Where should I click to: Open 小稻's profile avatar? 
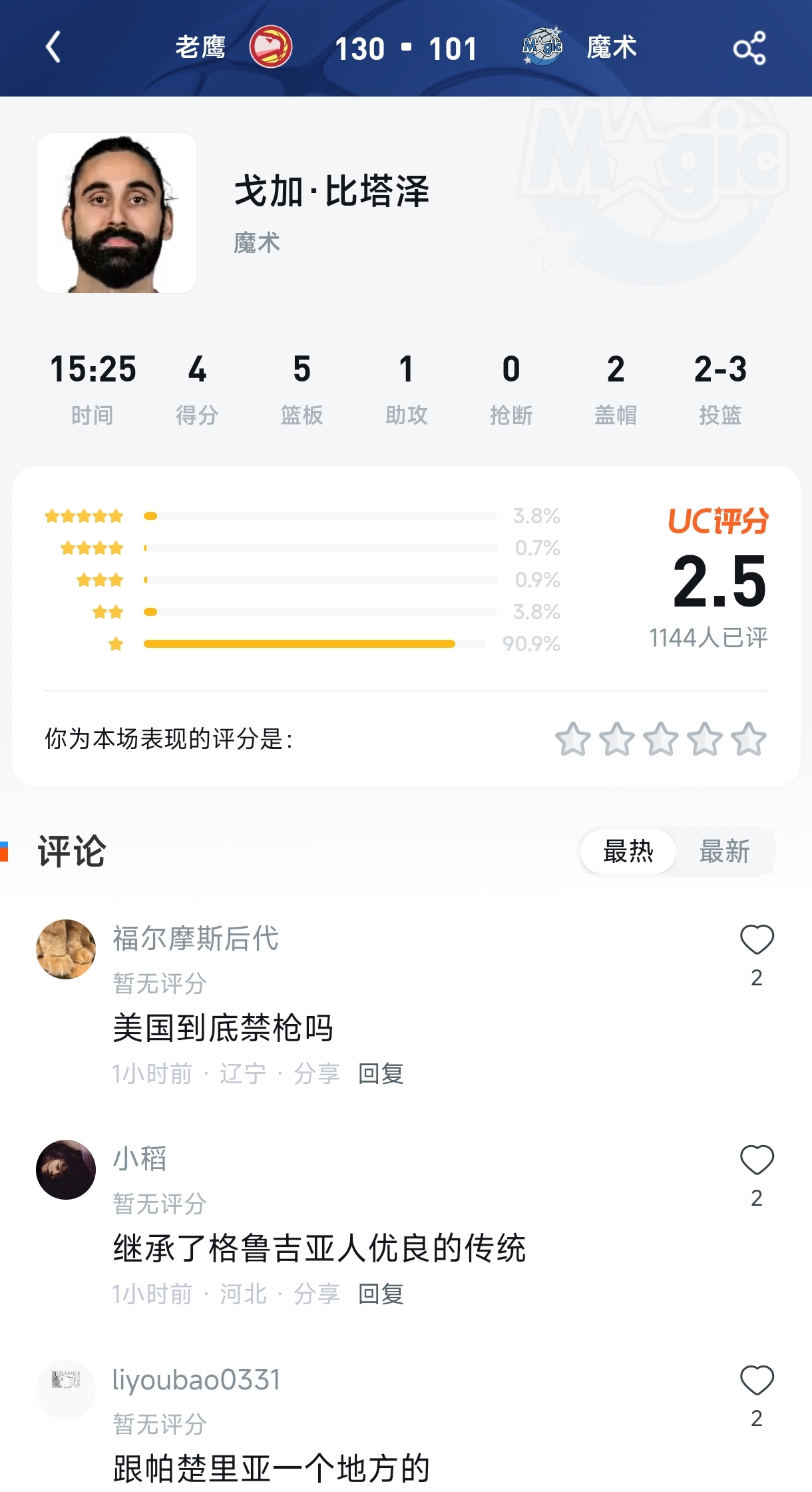(x=66, y=1170)
